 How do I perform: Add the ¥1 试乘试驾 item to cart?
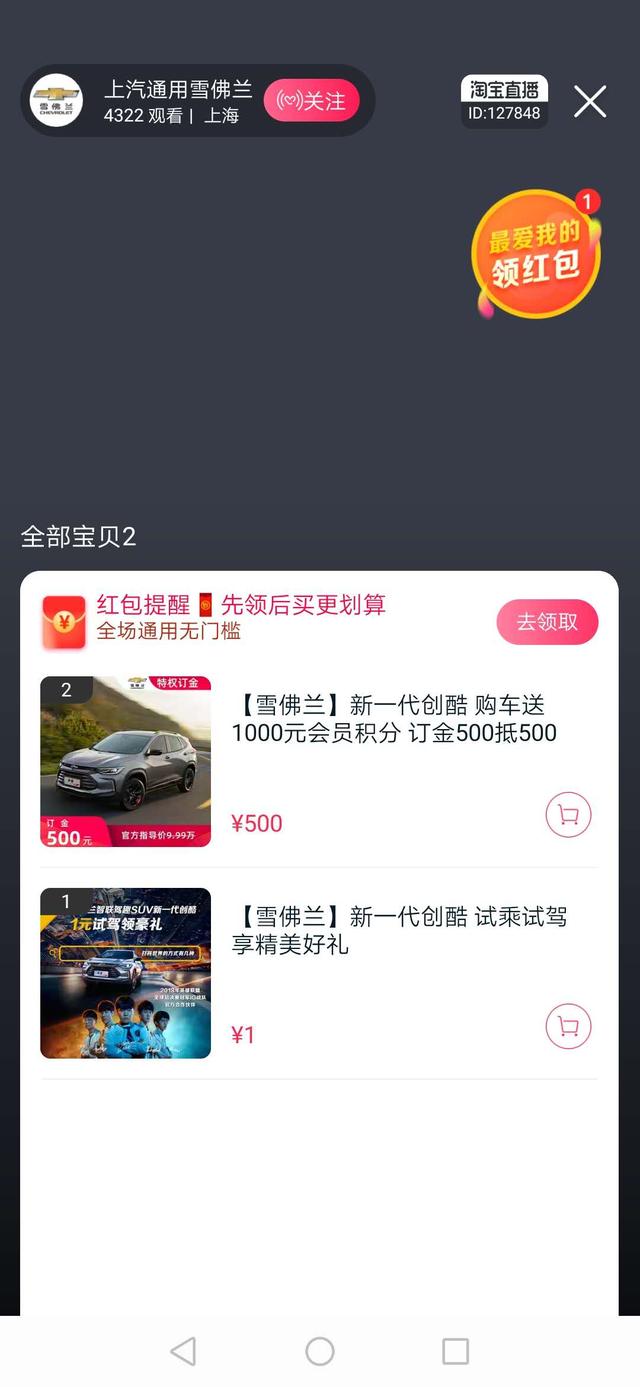click(x=568, y=1026)
